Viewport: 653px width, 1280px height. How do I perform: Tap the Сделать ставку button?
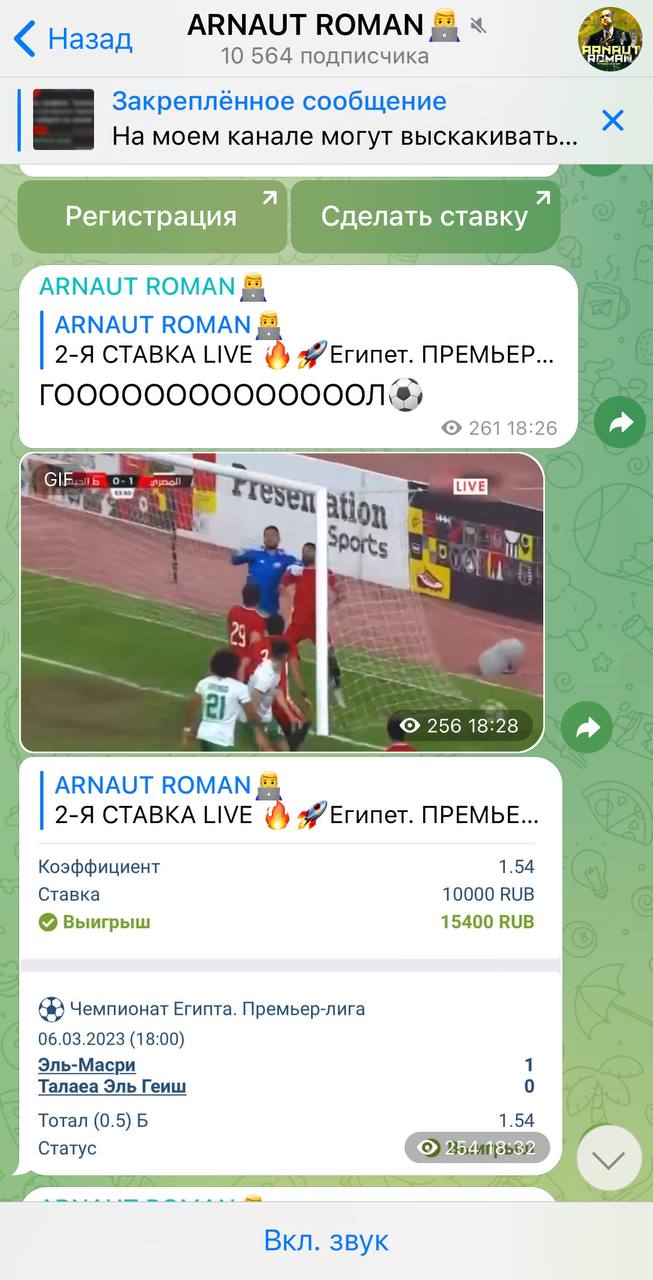click(425, 216)
